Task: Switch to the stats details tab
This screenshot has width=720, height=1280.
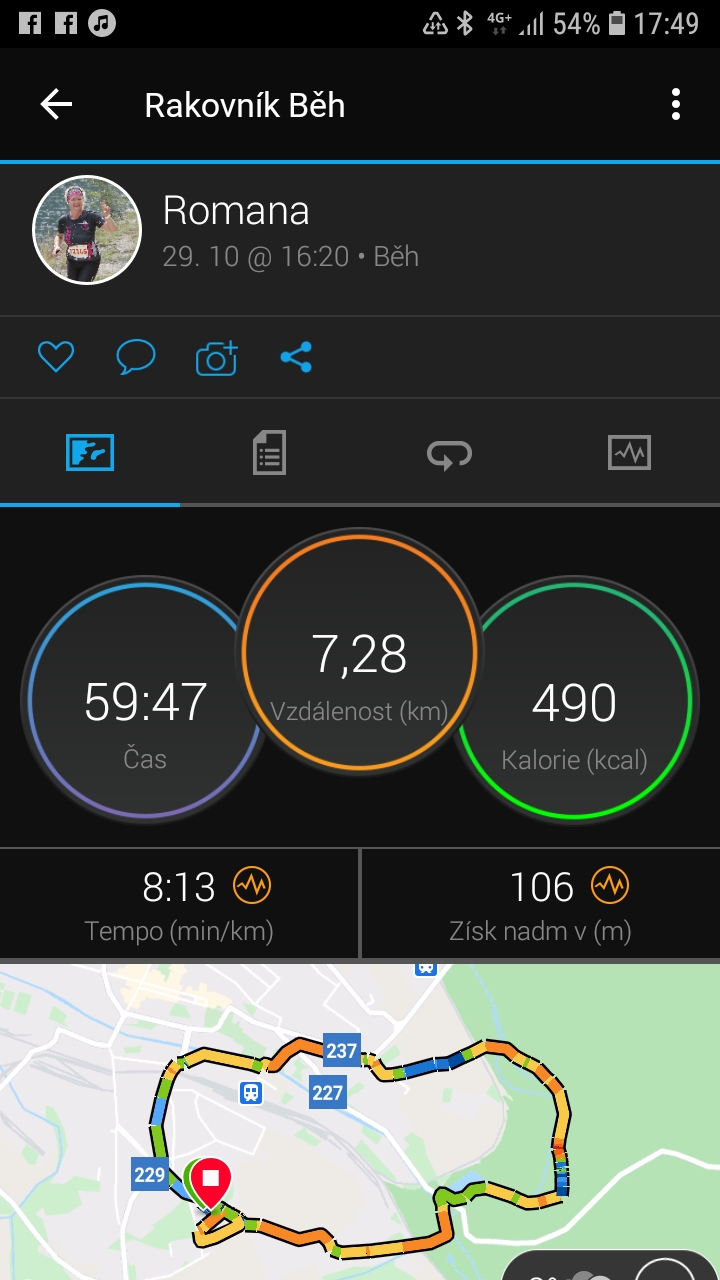Action: (x=269, y=453)
